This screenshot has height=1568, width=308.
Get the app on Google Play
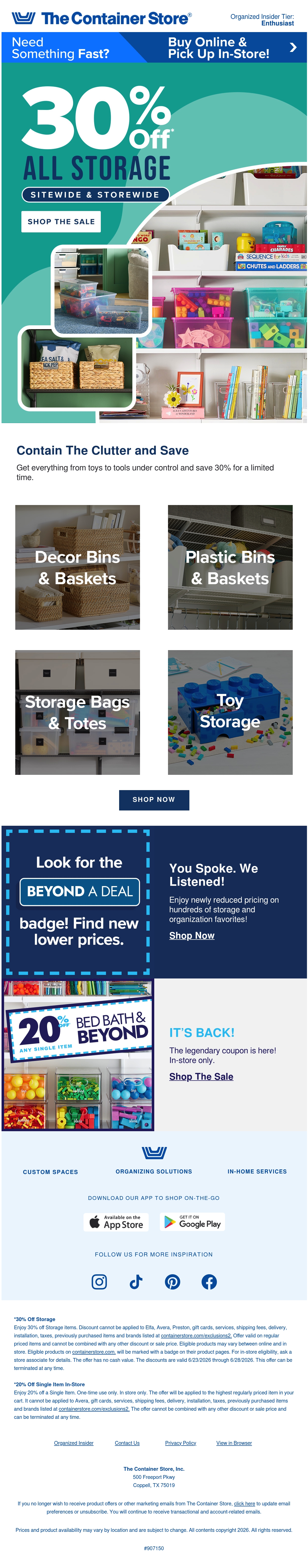pos(192,1222)
